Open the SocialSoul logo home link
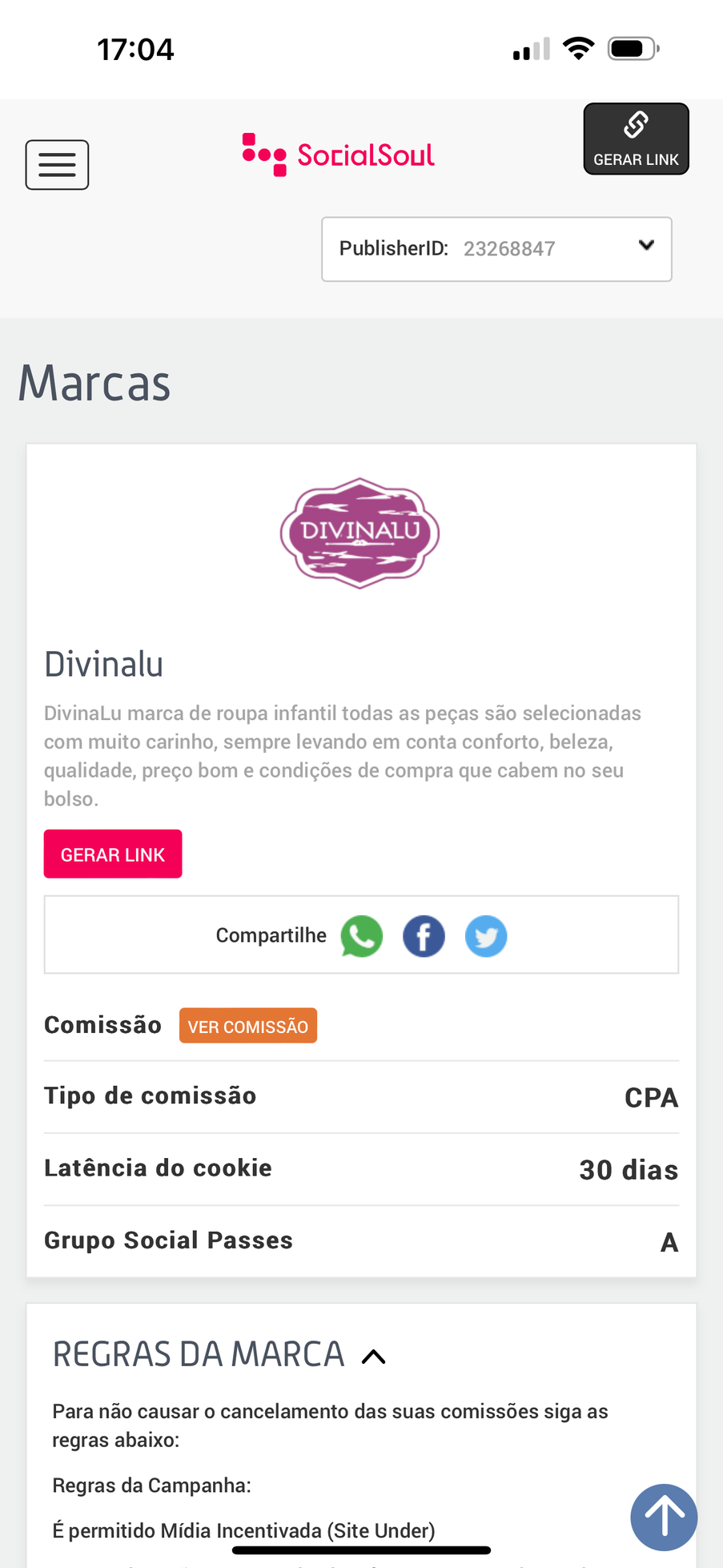Viewport: 723px width, 1568px height. [339, 154]
